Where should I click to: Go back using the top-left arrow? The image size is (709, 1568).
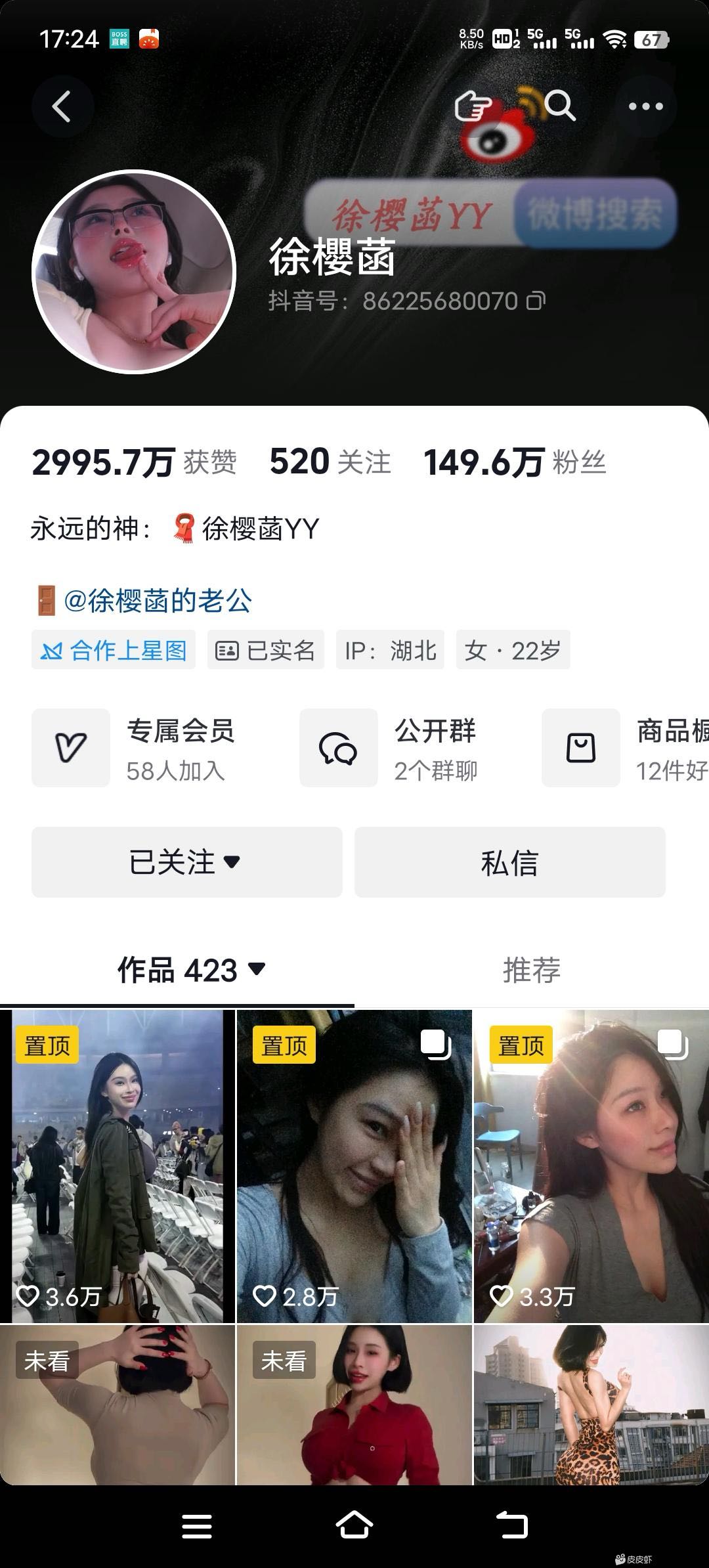pyautogui.click(x=62, y=106)
